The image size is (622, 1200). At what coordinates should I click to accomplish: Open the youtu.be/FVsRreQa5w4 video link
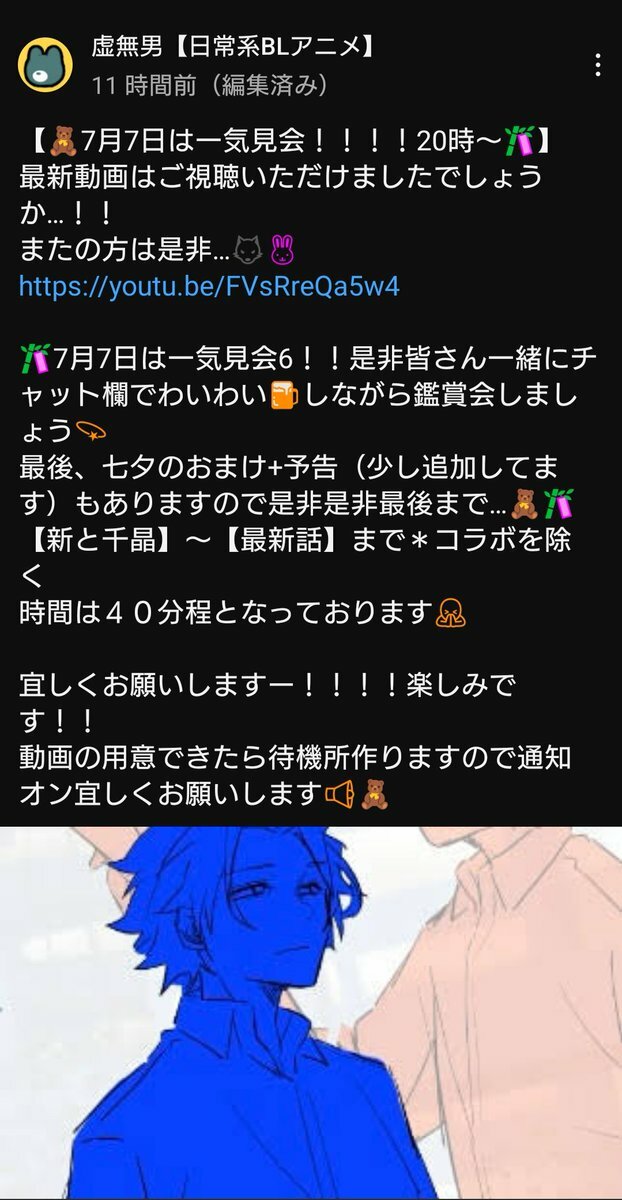pos(209,286)
